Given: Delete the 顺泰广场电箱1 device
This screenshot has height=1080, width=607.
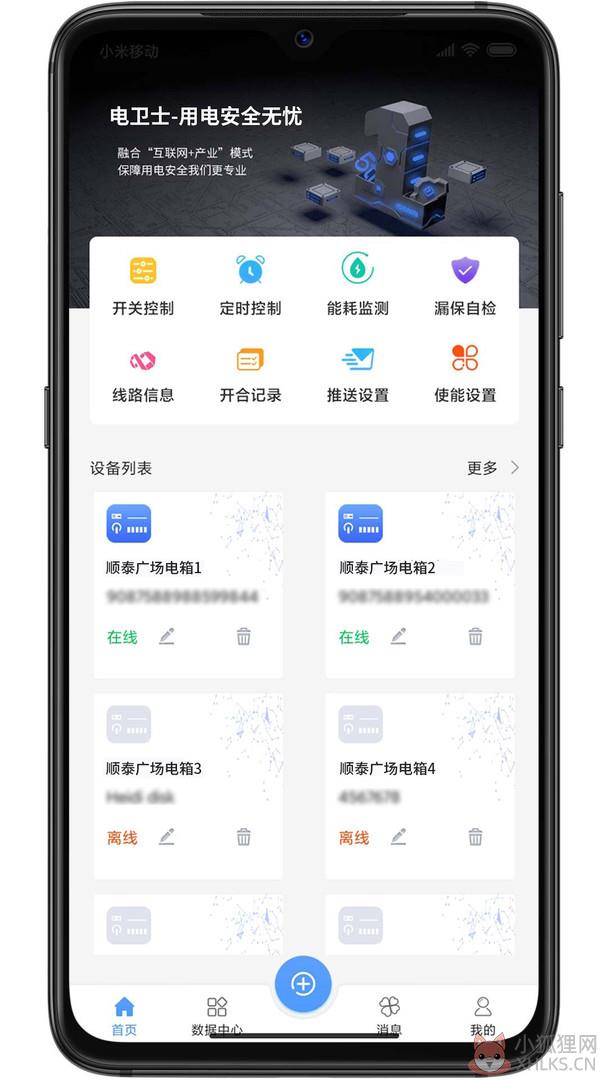Looking at the screenshot, I should [244, 636].
